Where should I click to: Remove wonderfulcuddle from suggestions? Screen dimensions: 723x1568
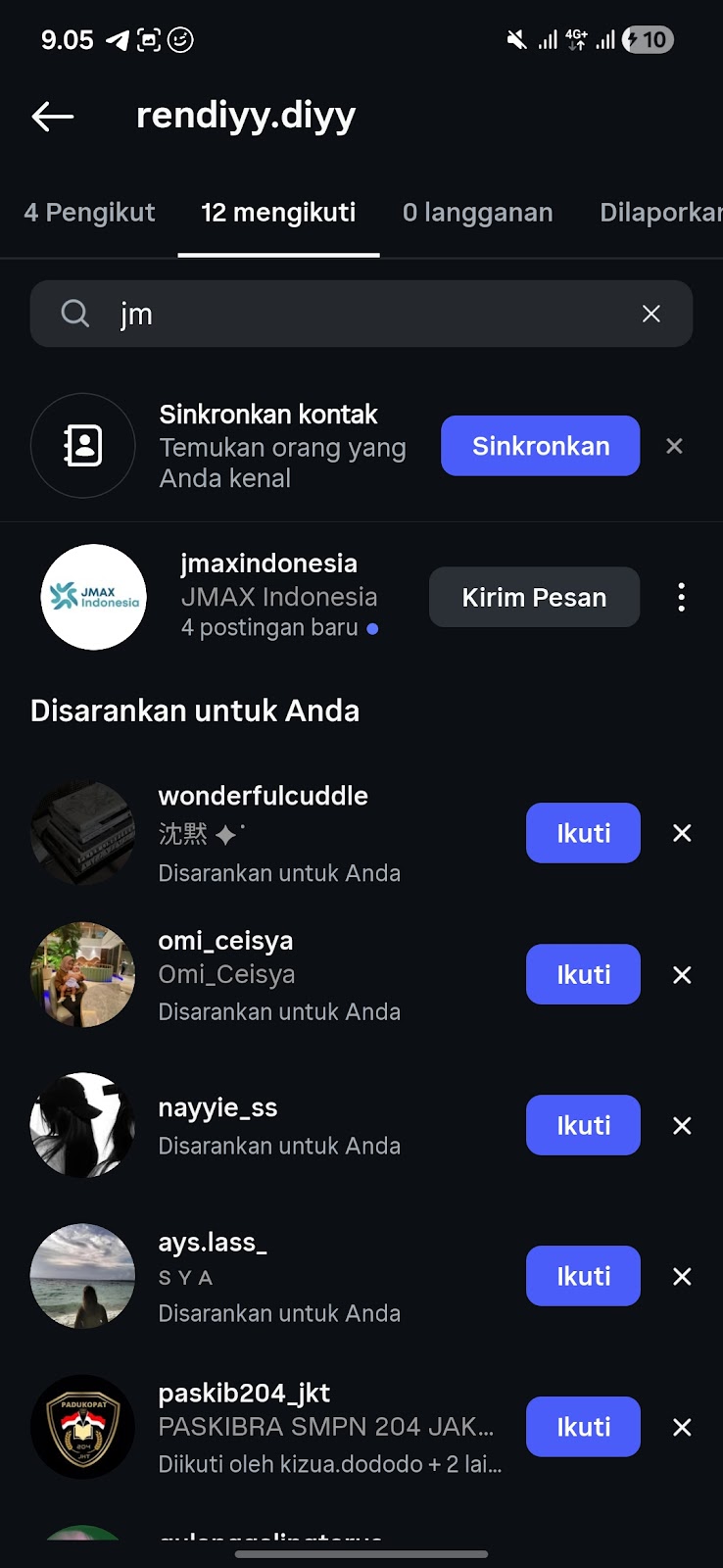[682, 833]
